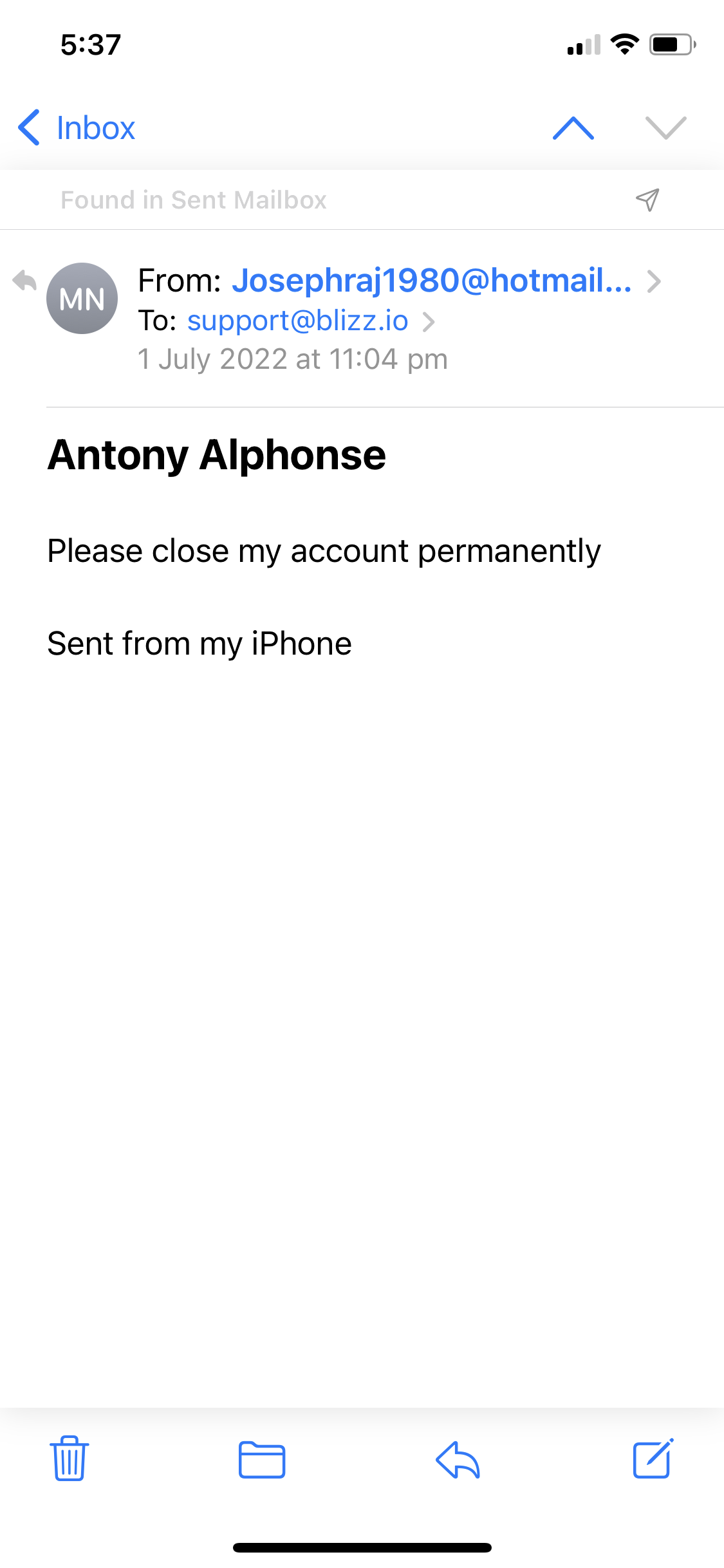Compose a new email
Image resolution: width=724 pixels, height=1568 pixels.
click(x=653, y=1459)
